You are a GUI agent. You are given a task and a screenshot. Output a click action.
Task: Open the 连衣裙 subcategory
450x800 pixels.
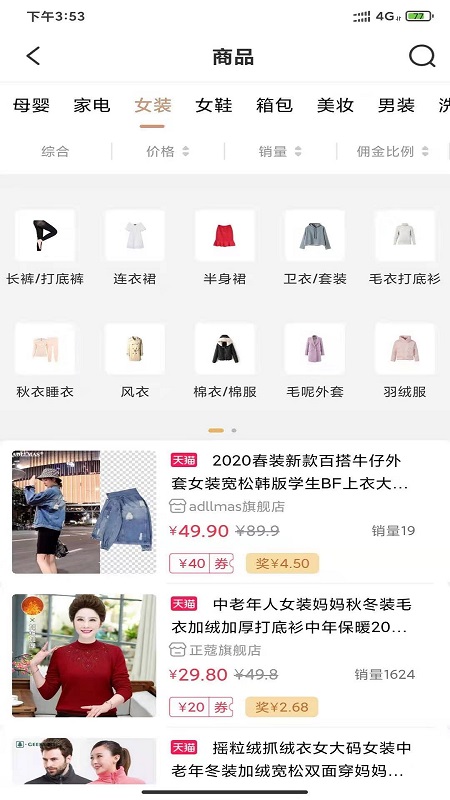click(x=135, y=248)
